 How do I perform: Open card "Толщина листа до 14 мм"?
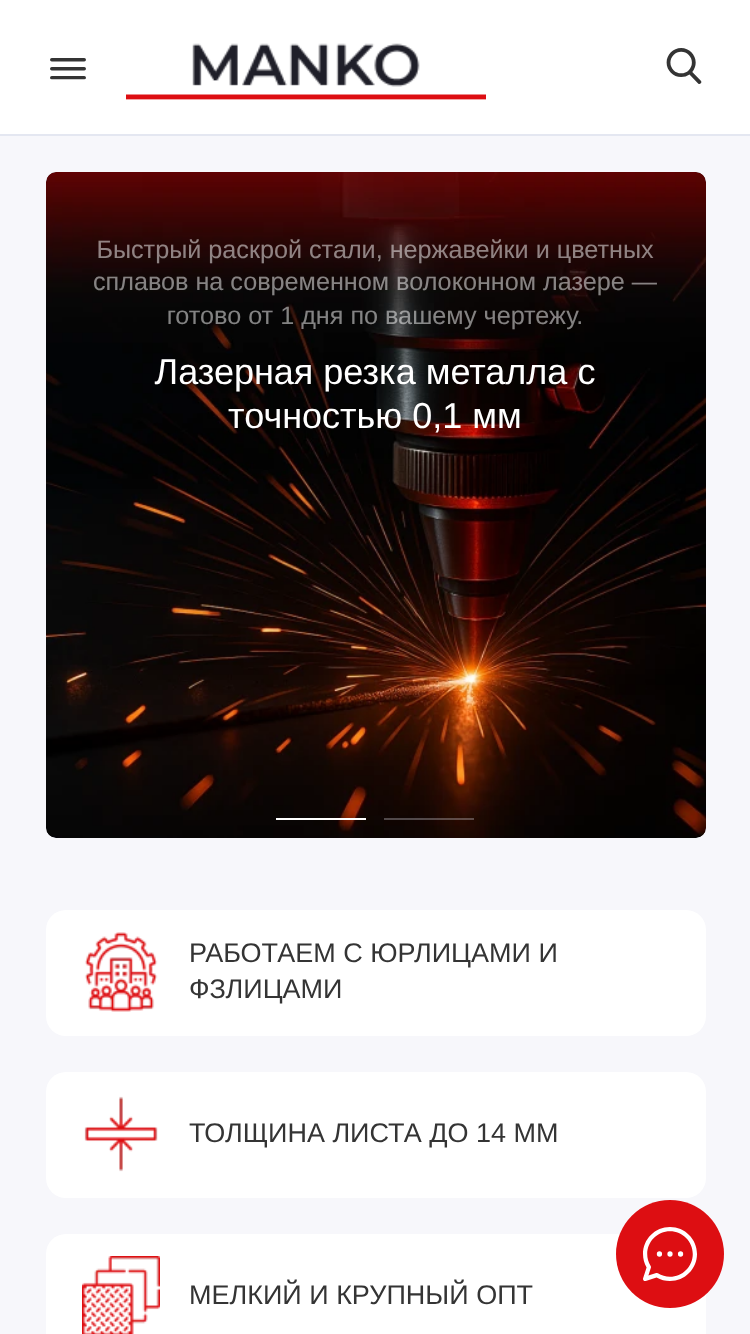pyautogui.click(x=376, y=1134)
